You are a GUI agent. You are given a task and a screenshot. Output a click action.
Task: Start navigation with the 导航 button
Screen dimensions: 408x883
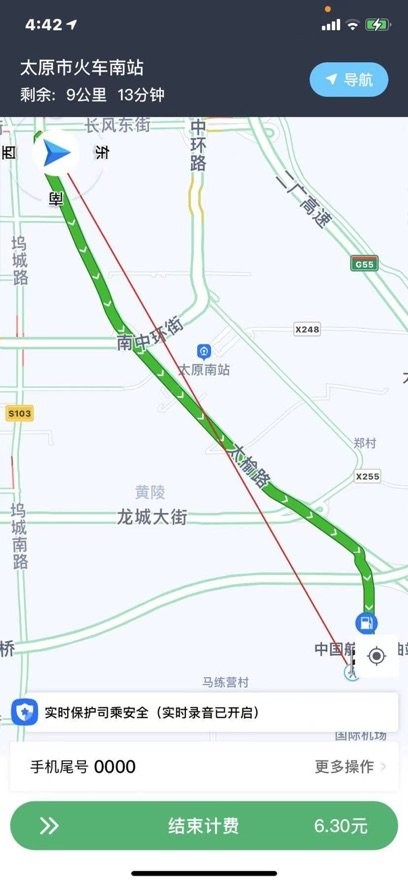[x=349, y=80]
